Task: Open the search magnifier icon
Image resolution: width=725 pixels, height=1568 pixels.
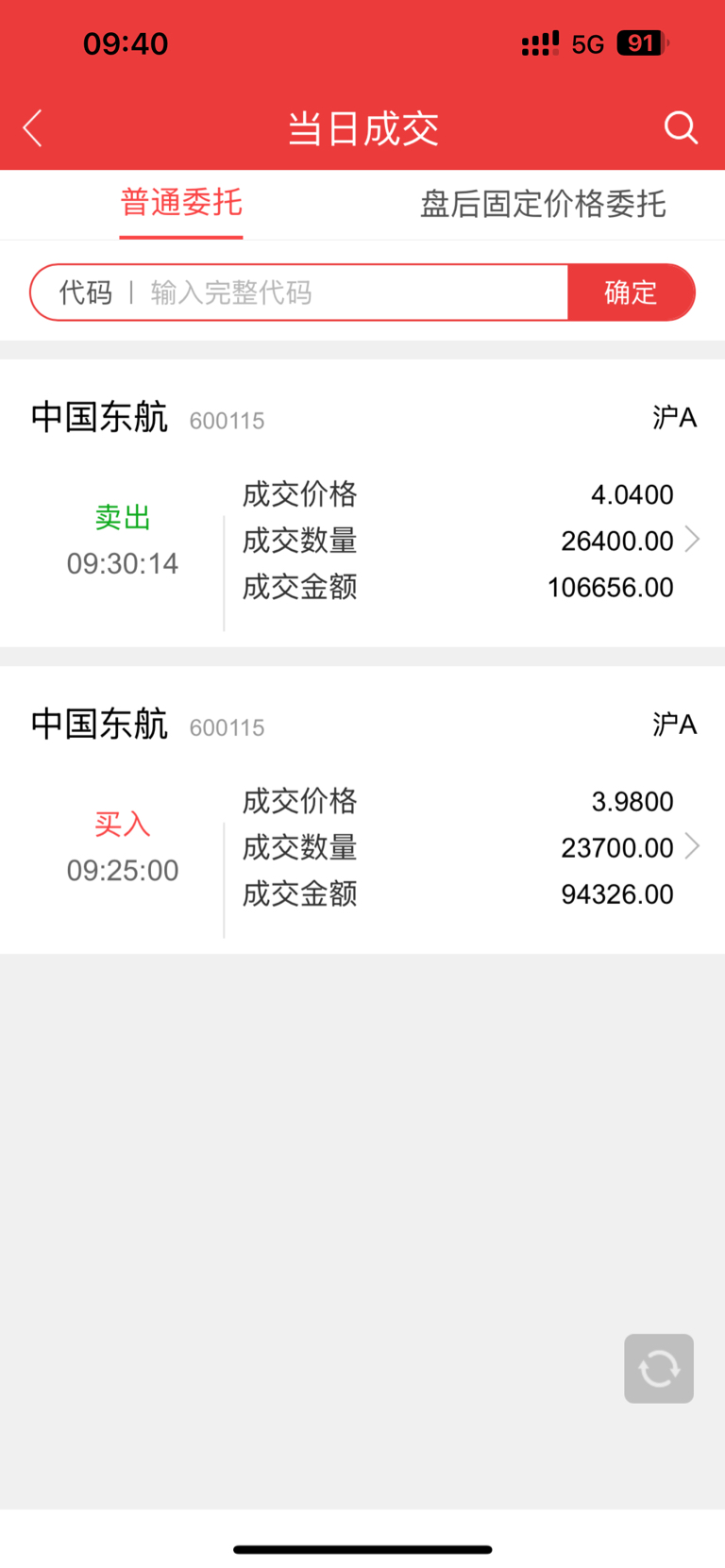Action: click(x=681, y=127)
